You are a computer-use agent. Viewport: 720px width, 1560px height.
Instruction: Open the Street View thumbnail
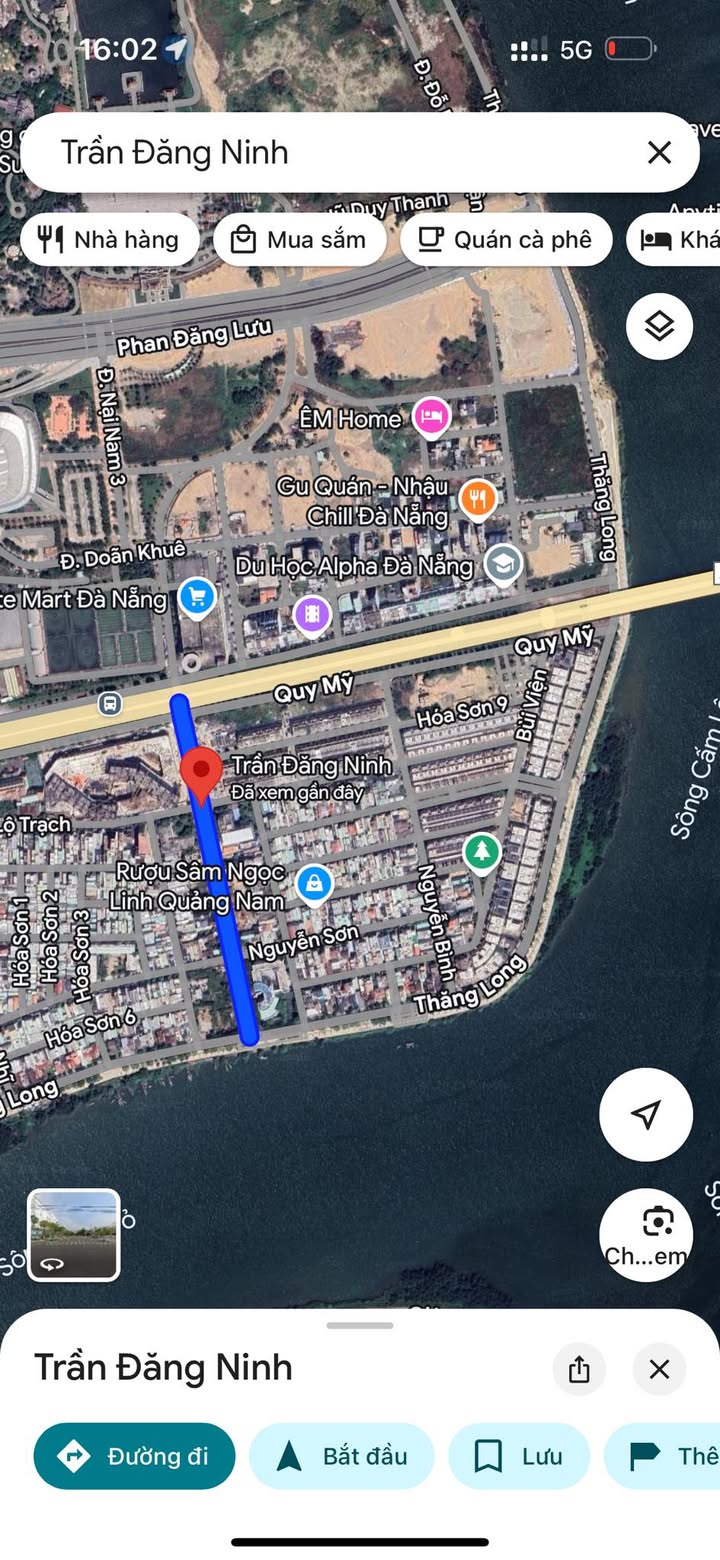[x=73, y=1235]
